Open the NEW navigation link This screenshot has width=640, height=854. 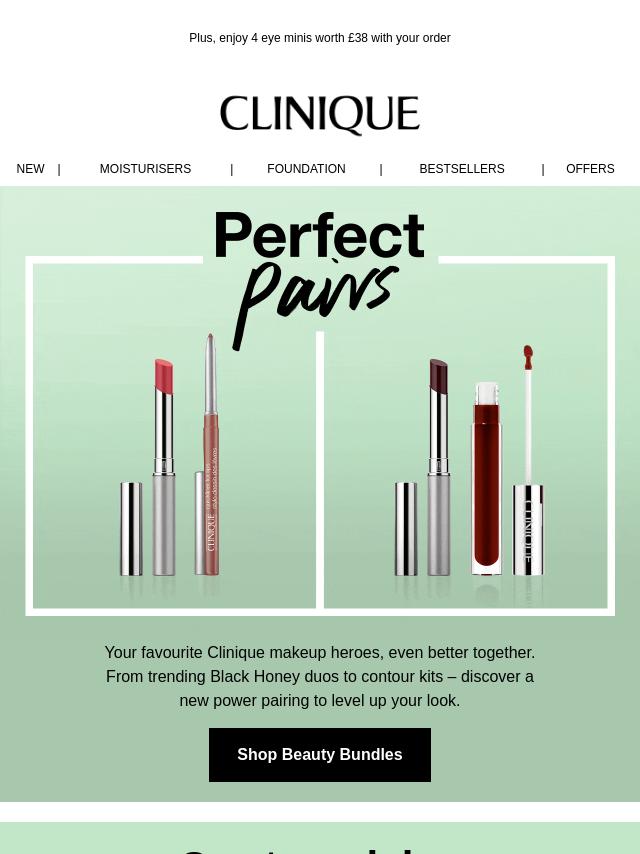pos(30,169)
